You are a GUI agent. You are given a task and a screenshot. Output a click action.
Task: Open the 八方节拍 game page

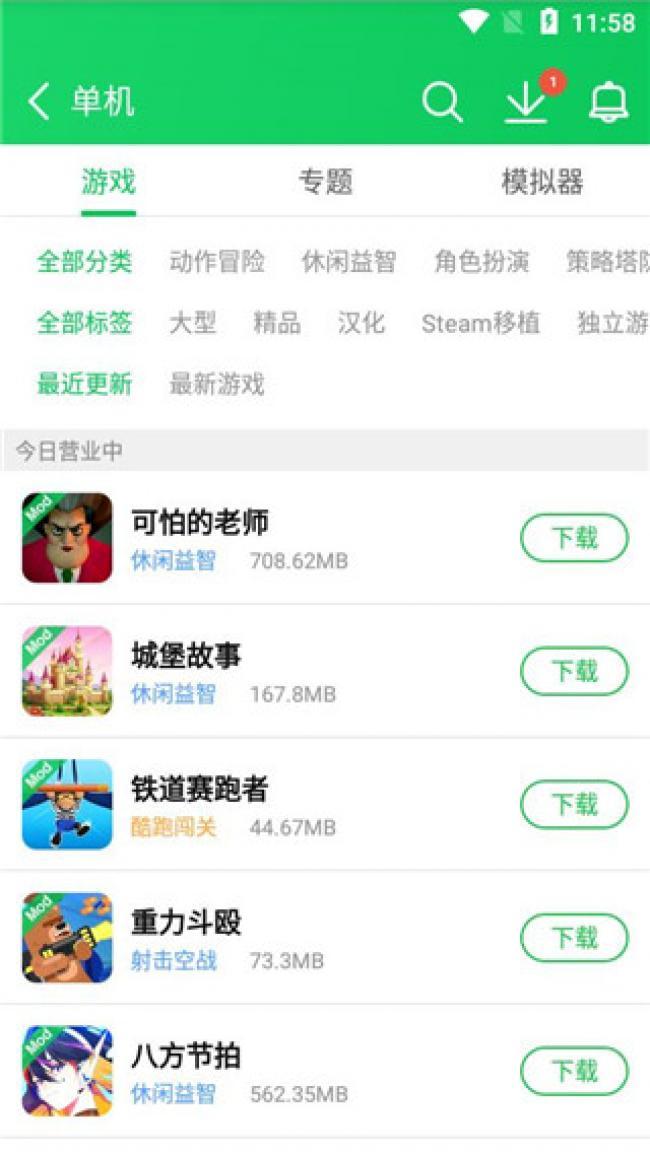click(186, 1056)
